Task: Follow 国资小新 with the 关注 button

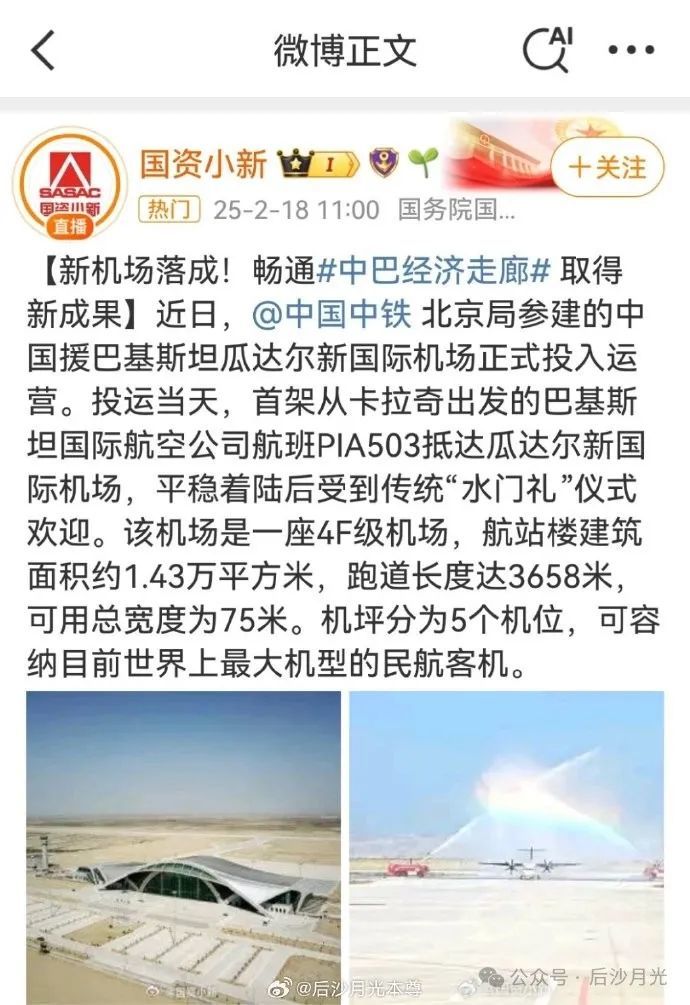Action: click(607, 166)
